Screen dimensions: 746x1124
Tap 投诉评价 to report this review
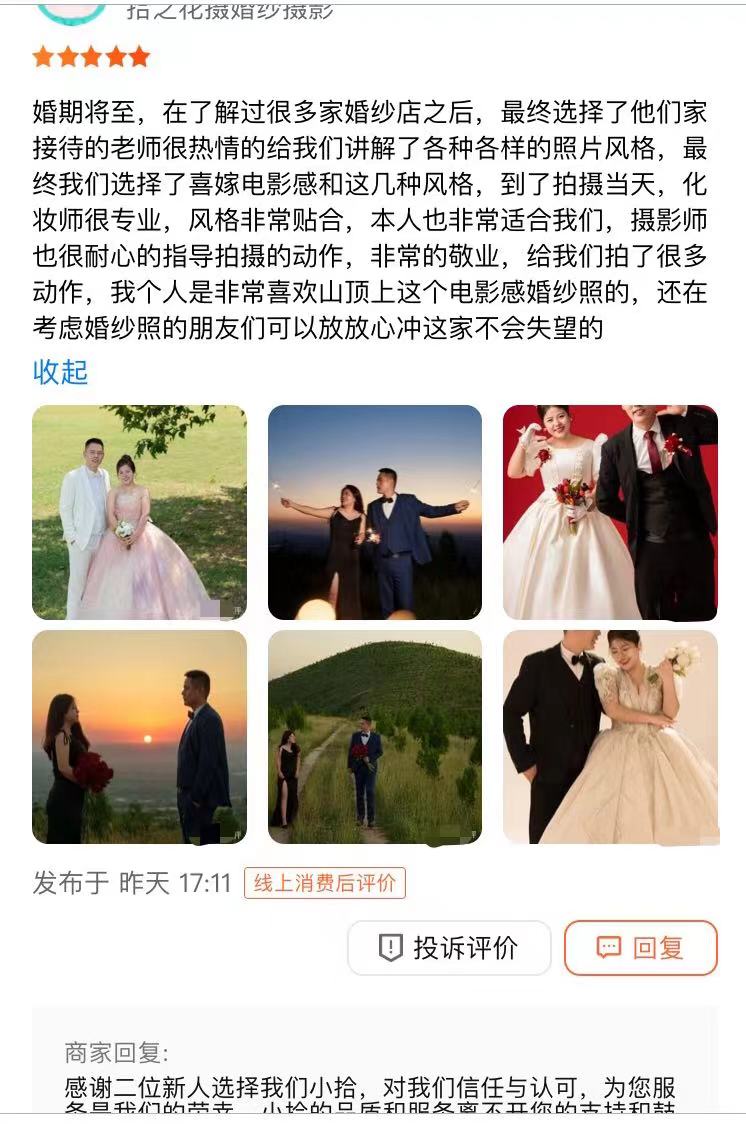click(x=449, y=948)
